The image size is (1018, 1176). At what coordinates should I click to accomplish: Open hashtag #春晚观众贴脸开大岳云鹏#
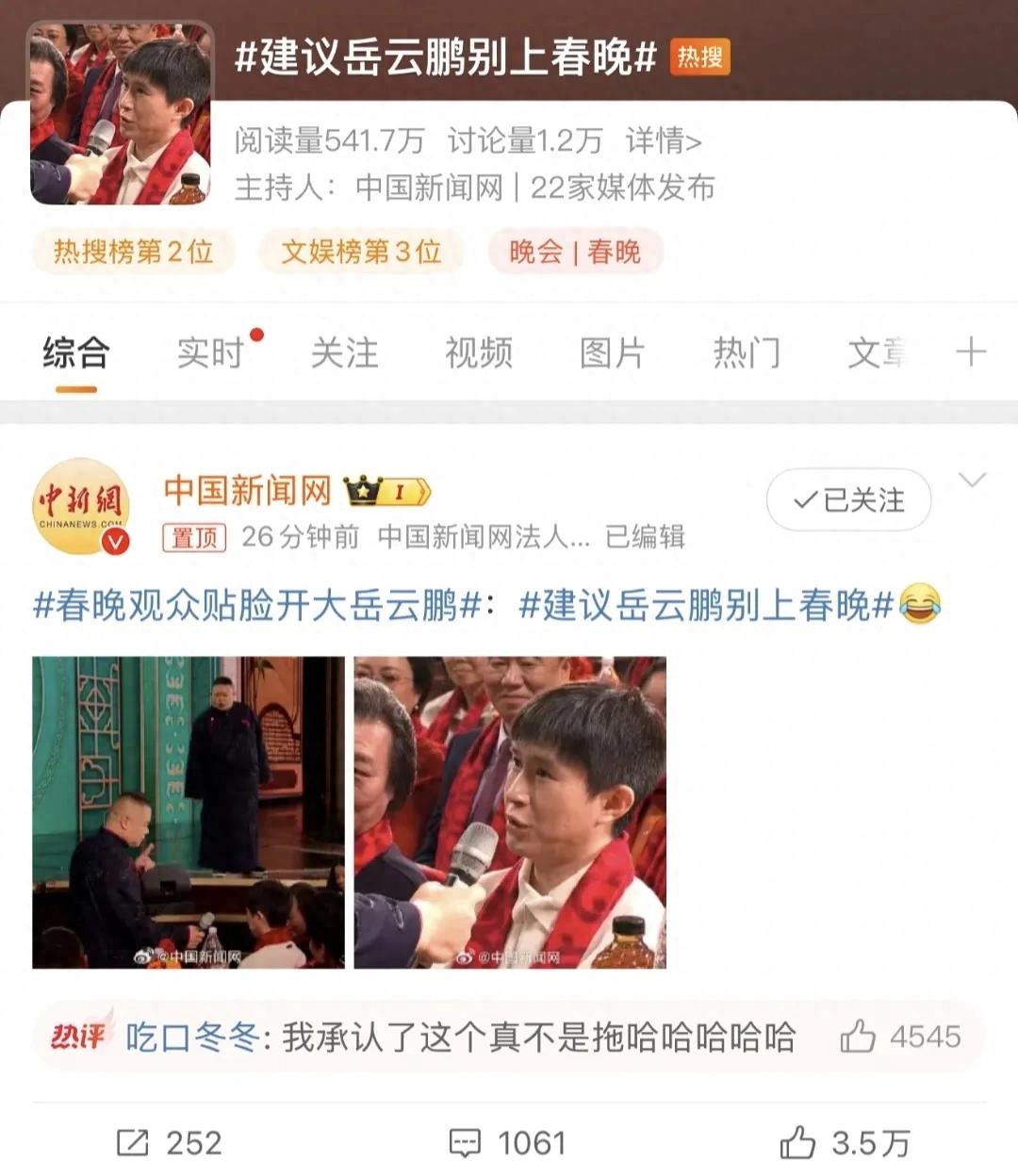(x=257, y=604)
